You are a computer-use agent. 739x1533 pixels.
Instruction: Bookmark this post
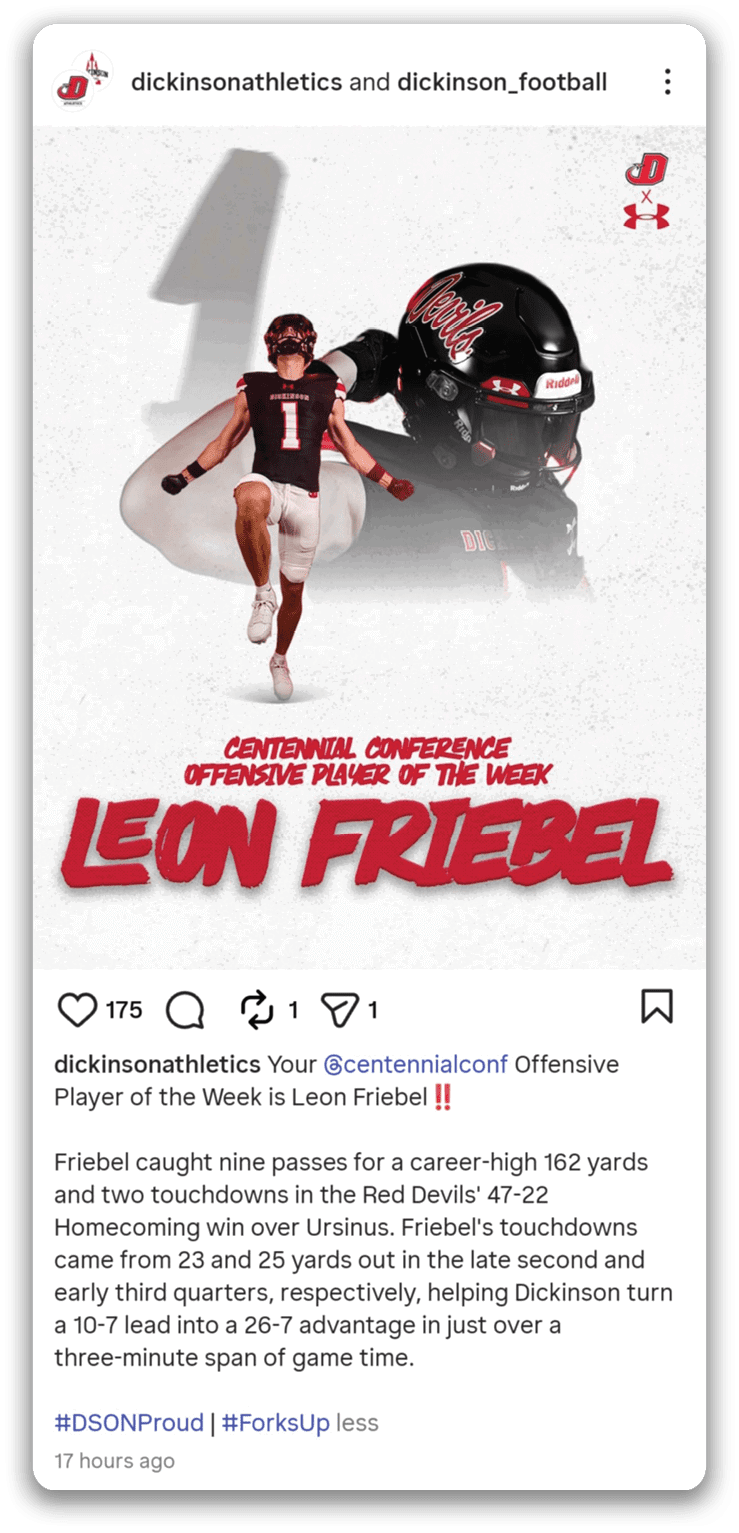tap(656, 1008)
